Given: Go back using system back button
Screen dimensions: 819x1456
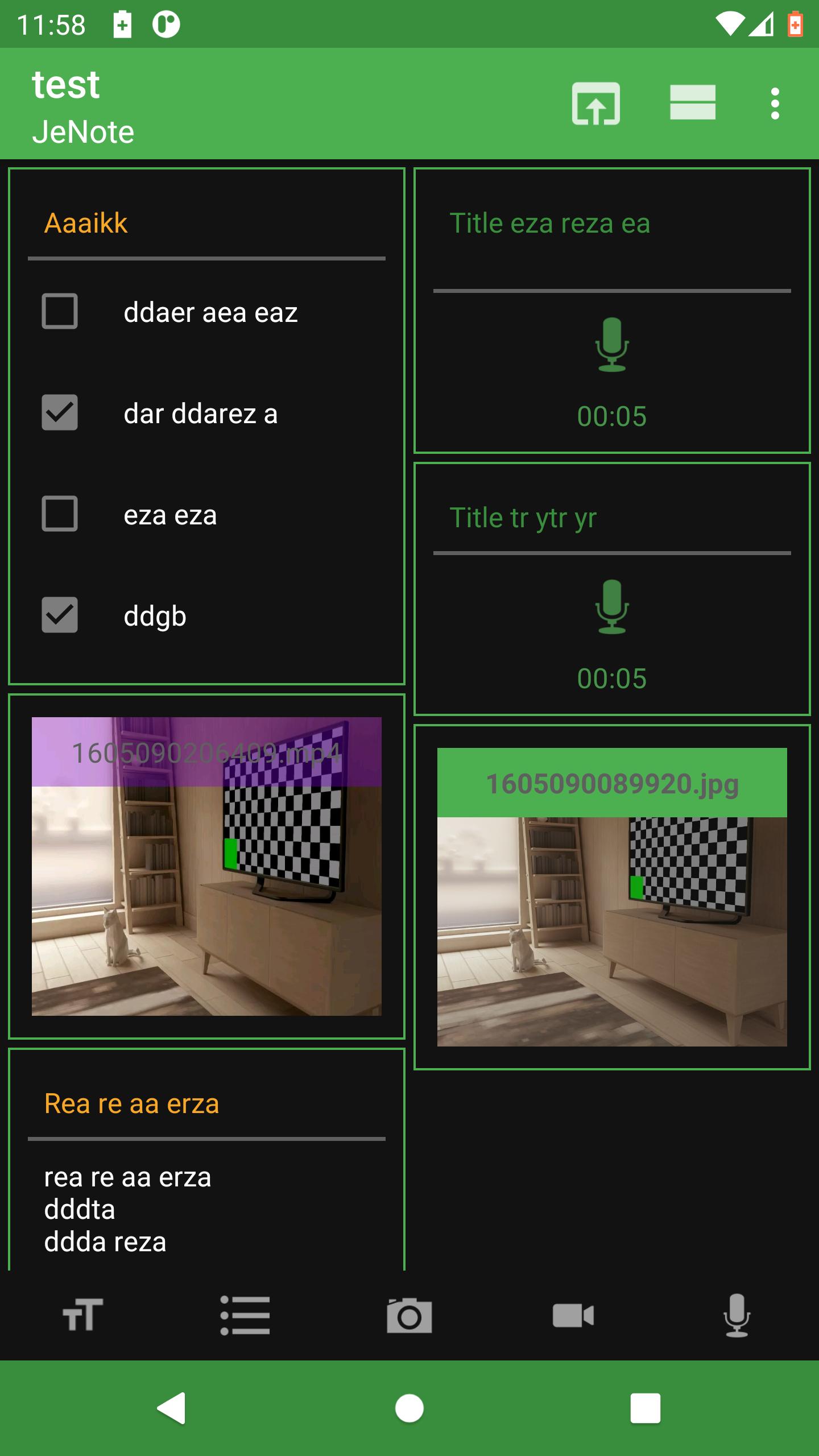Looking at the screenshot, I should (x=171, y=1408).
